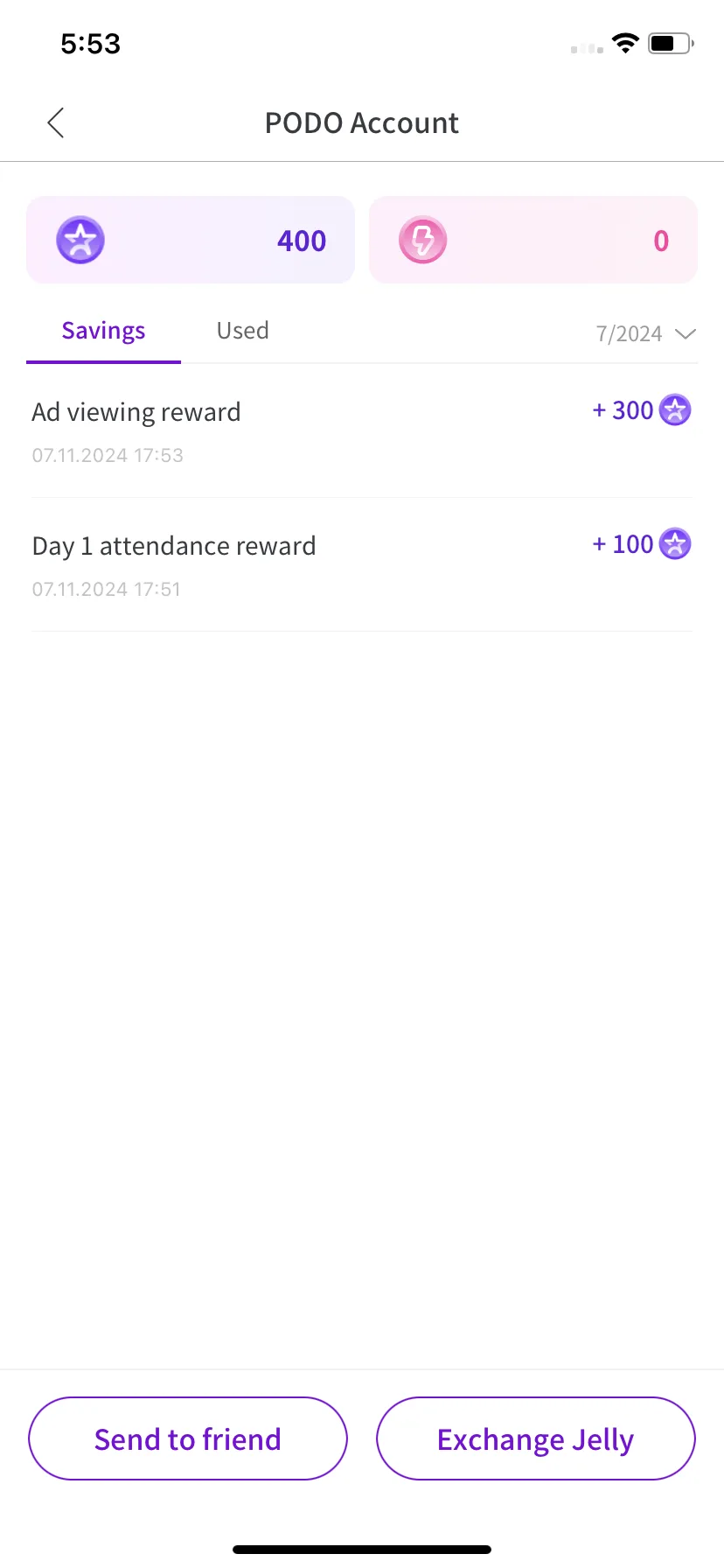Open the 7/2024 month dropdown
Viewport: 724px width, 1568px height.
coord(645,334)
